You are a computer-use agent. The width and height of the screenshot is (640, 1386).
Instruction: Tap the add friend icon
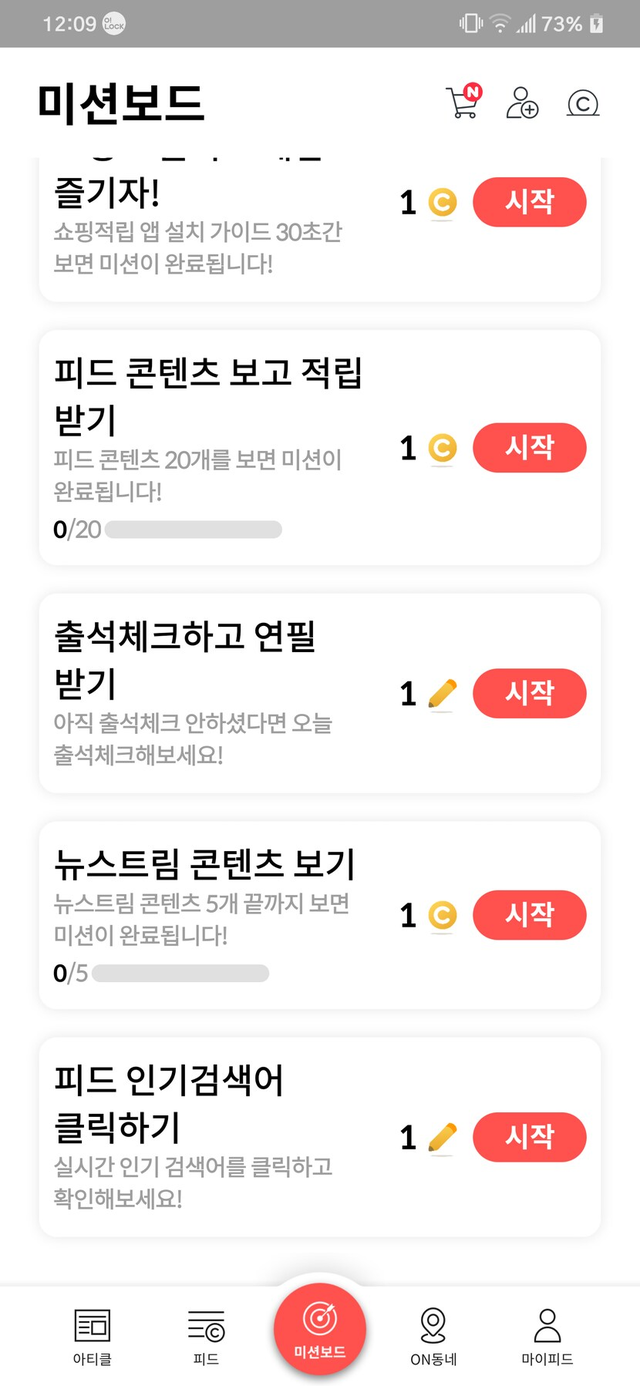(x=522, y=102)
